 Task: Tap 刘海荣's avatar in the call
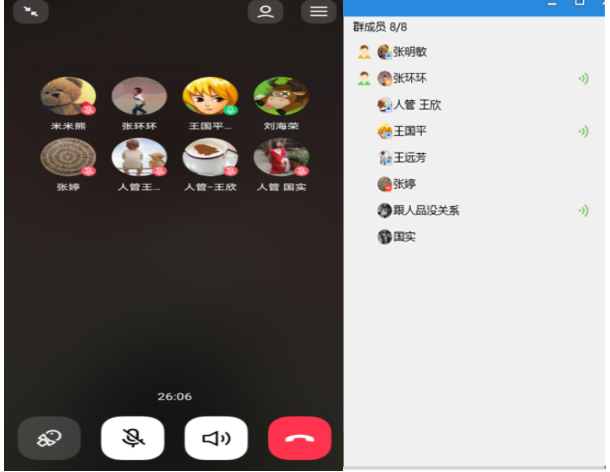point(281,96)
